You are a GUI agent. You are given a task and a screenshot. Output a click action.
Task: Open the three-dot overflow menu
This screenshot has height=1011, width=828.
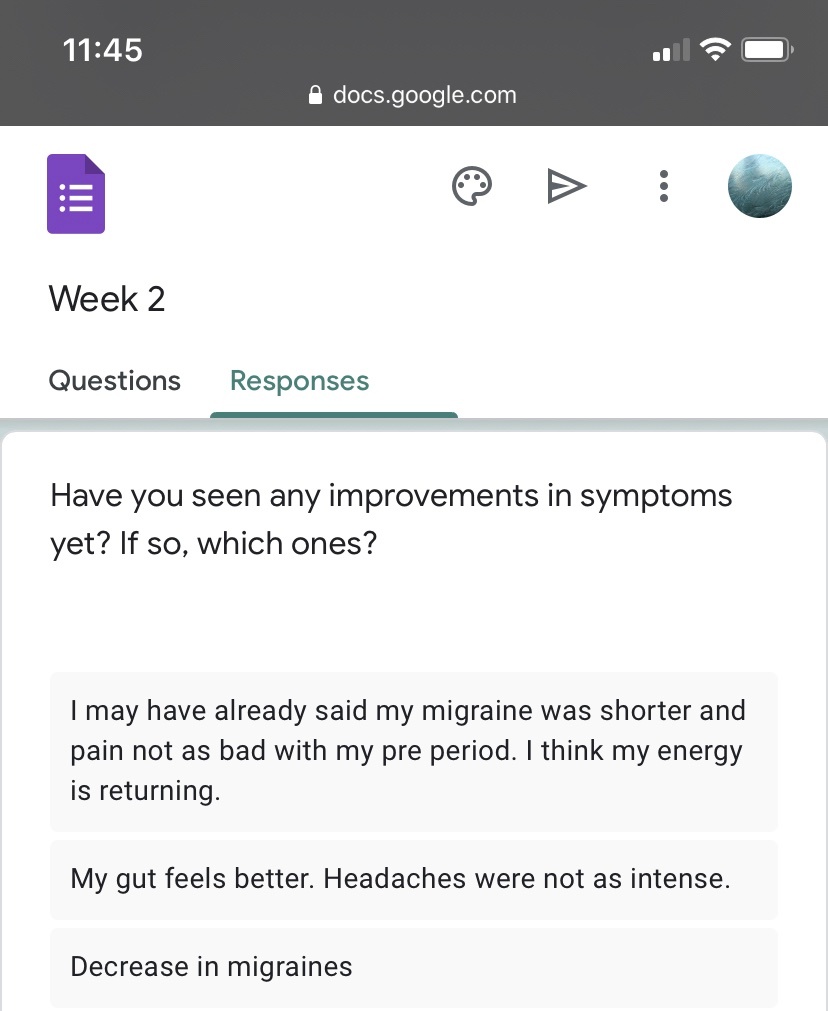pos(663,186)
